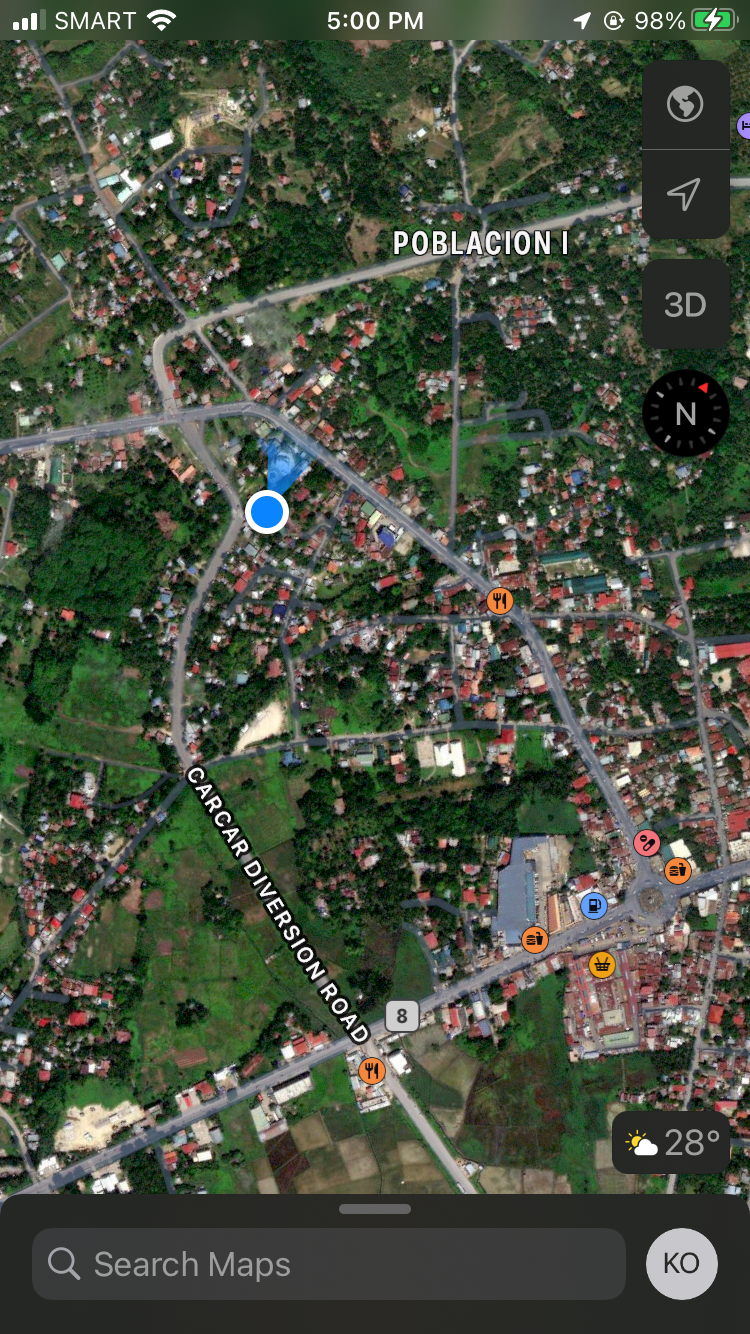Open the KO account avatar
Screen dimensions: 750x1334
(681, 1264)
